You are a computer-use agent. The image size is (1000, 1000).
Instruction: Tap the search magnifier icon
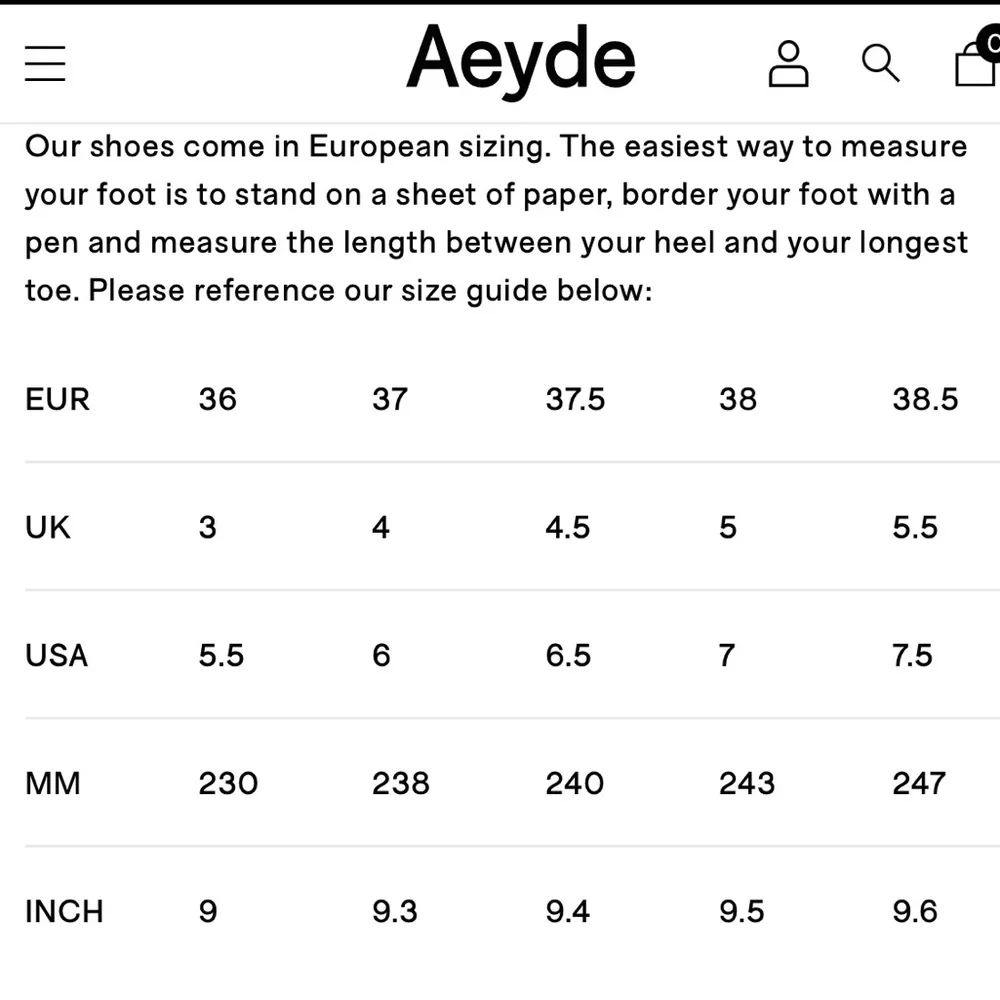[x=880, y=64]
